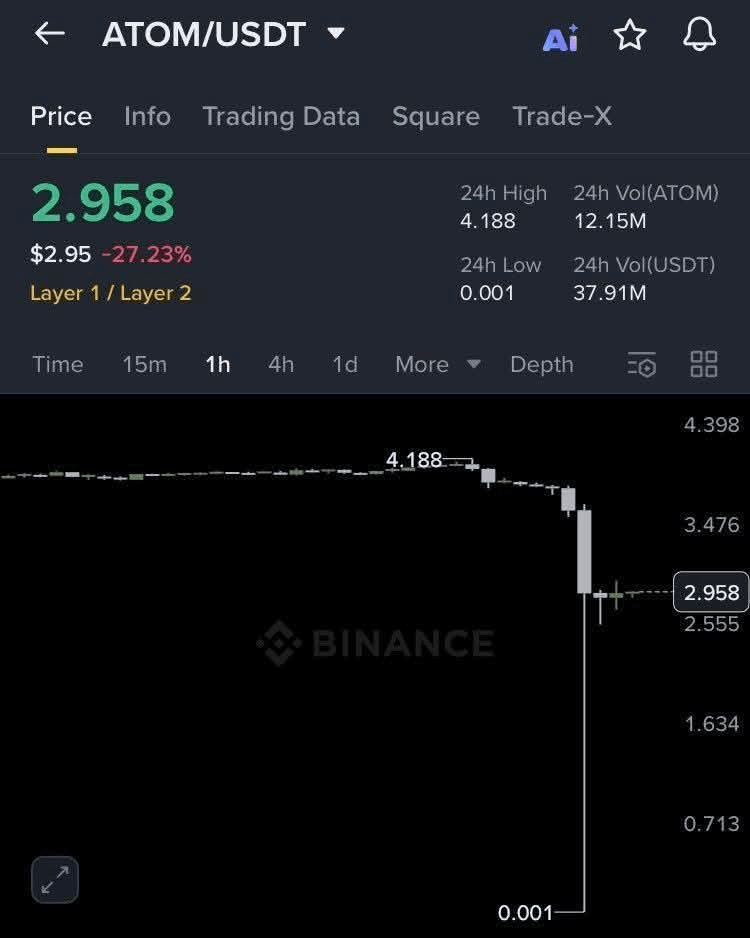750x938 pixels.
Task: Open chart indicator settings
Action: point(642,364)
